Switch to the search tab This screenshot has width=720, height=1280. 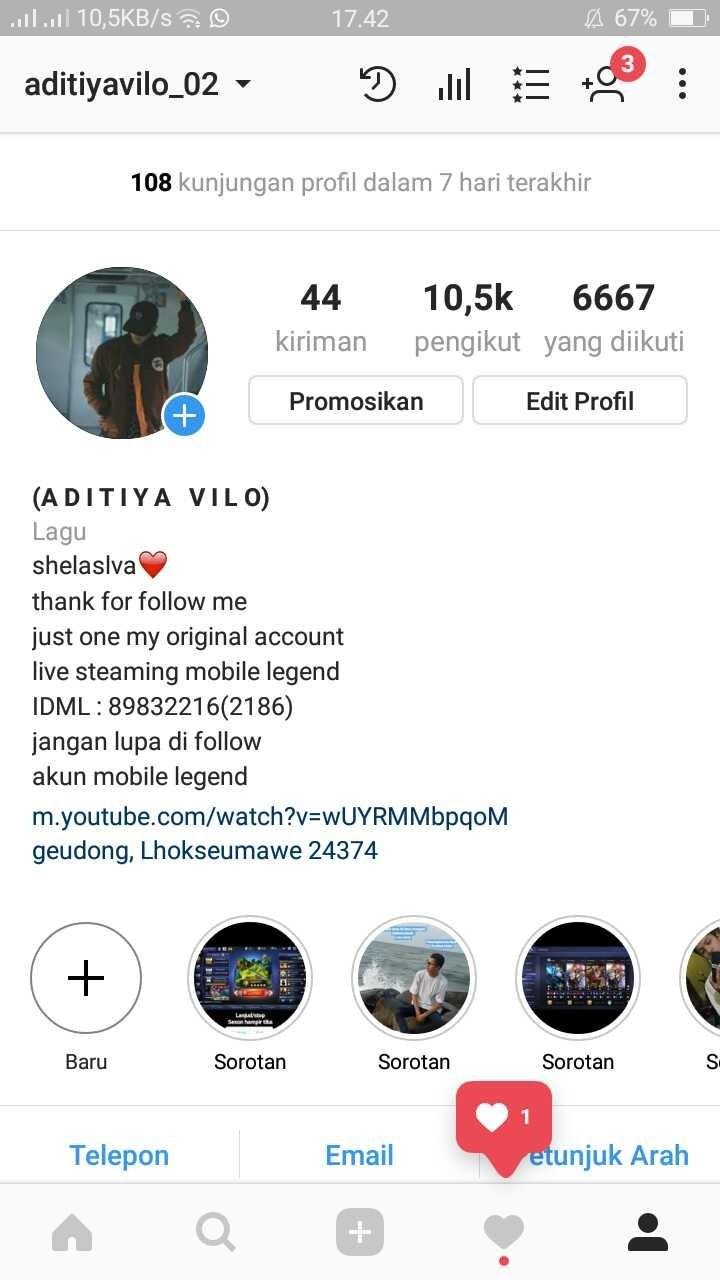[x=216, y=1233]
